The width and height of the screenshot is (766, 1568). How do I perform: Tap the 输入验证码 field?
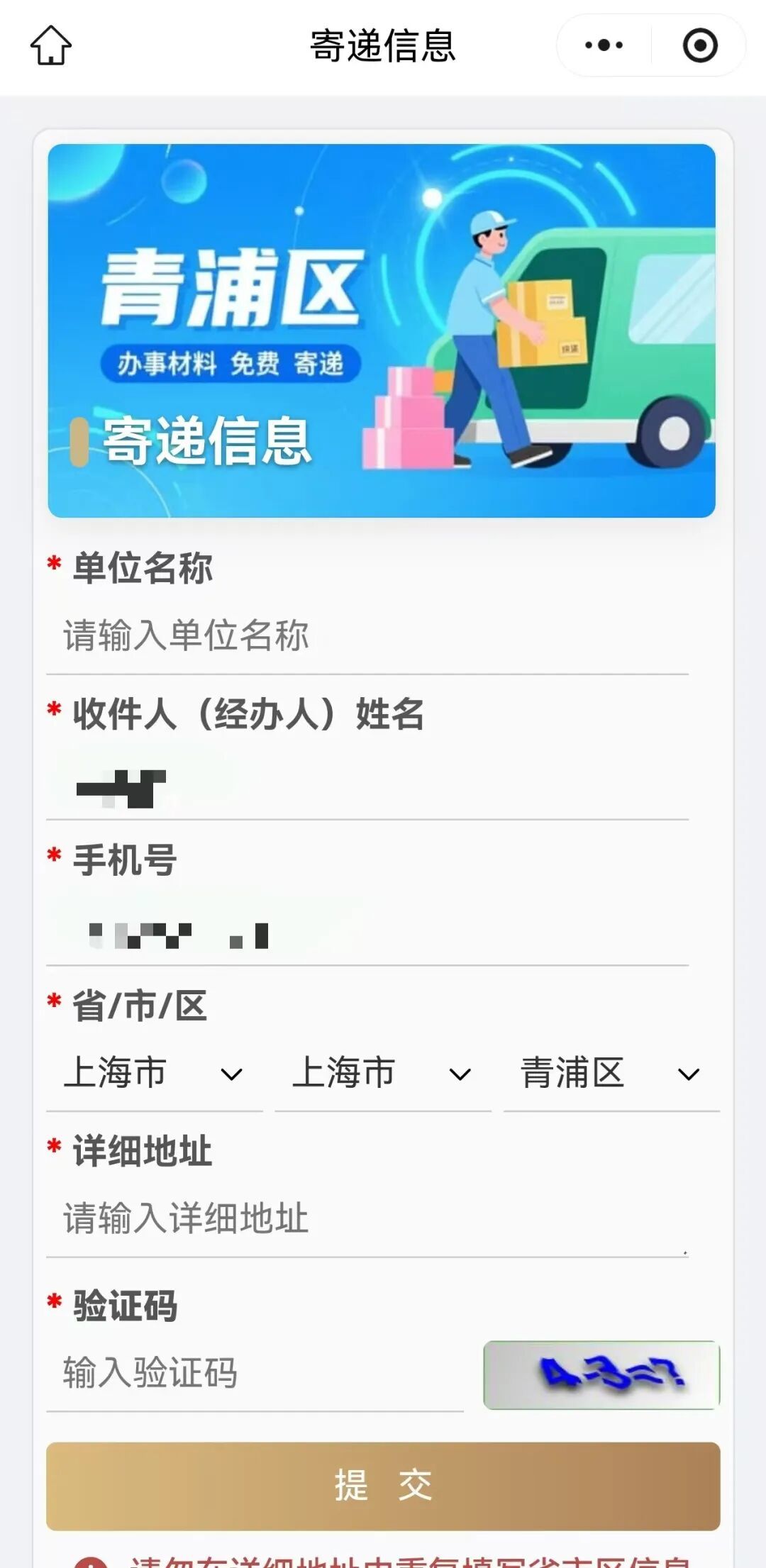click(255, 1373)
